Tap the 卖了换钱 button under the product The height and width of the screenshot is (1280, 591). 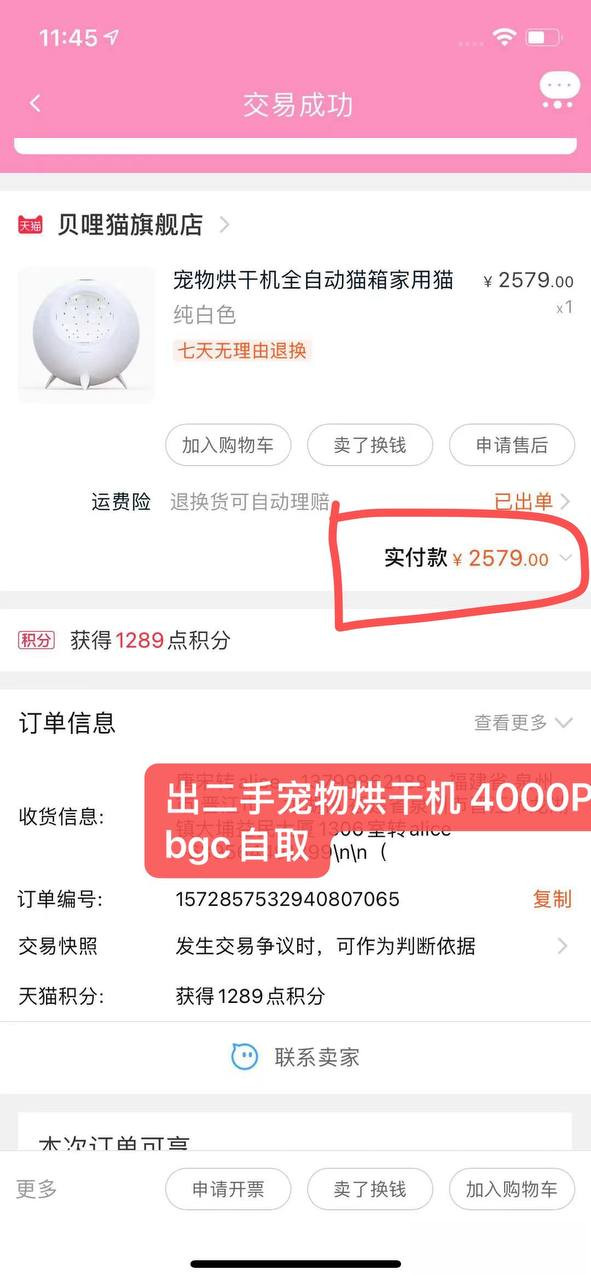click(x=370, y=445)
